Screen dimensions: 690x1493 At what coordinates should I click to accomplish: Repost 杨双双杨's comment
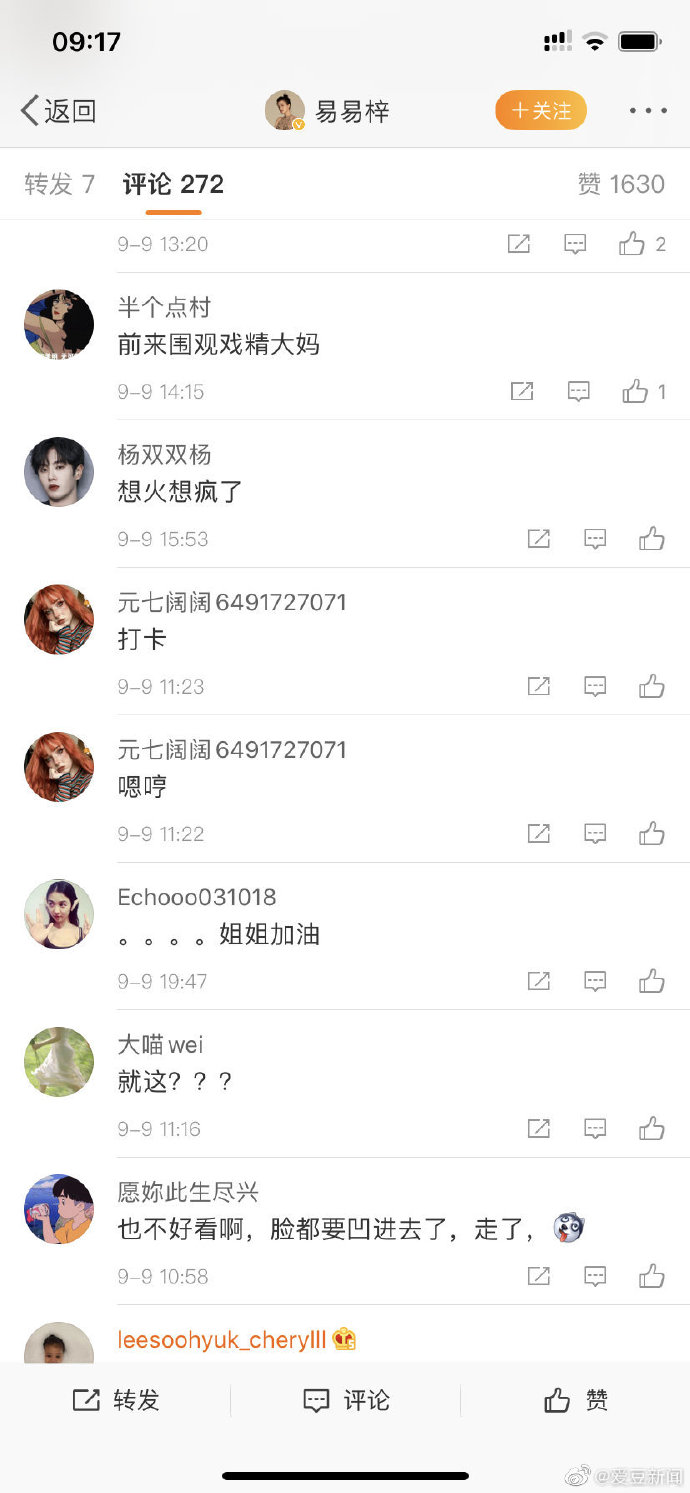tap(539, 540)
